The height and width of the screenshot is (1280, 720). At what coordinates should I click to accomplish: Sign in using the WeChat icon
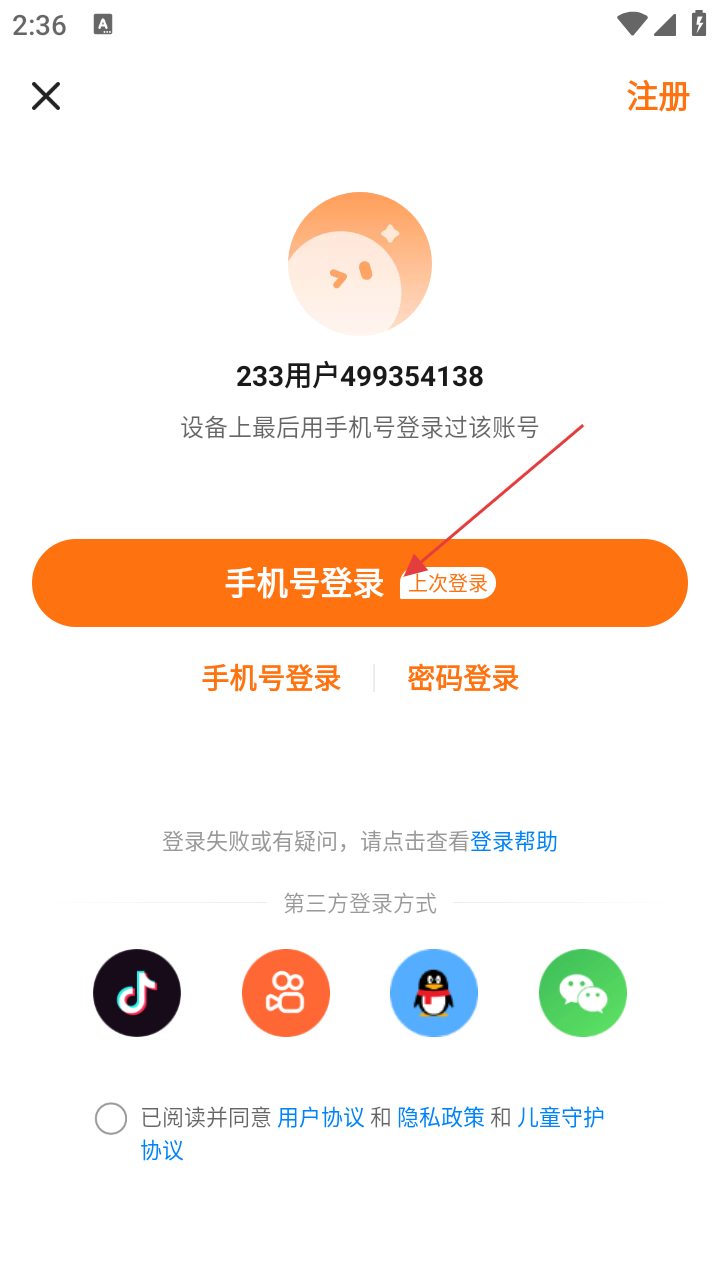pos(583,993)
